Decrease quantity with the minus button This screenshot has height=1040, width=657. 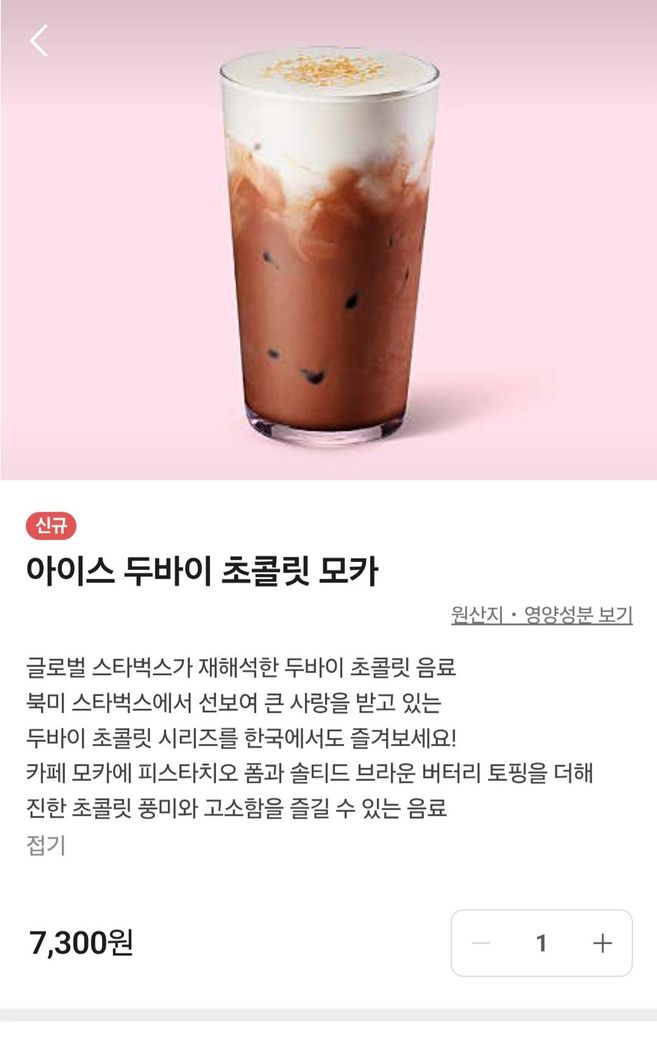481,943
